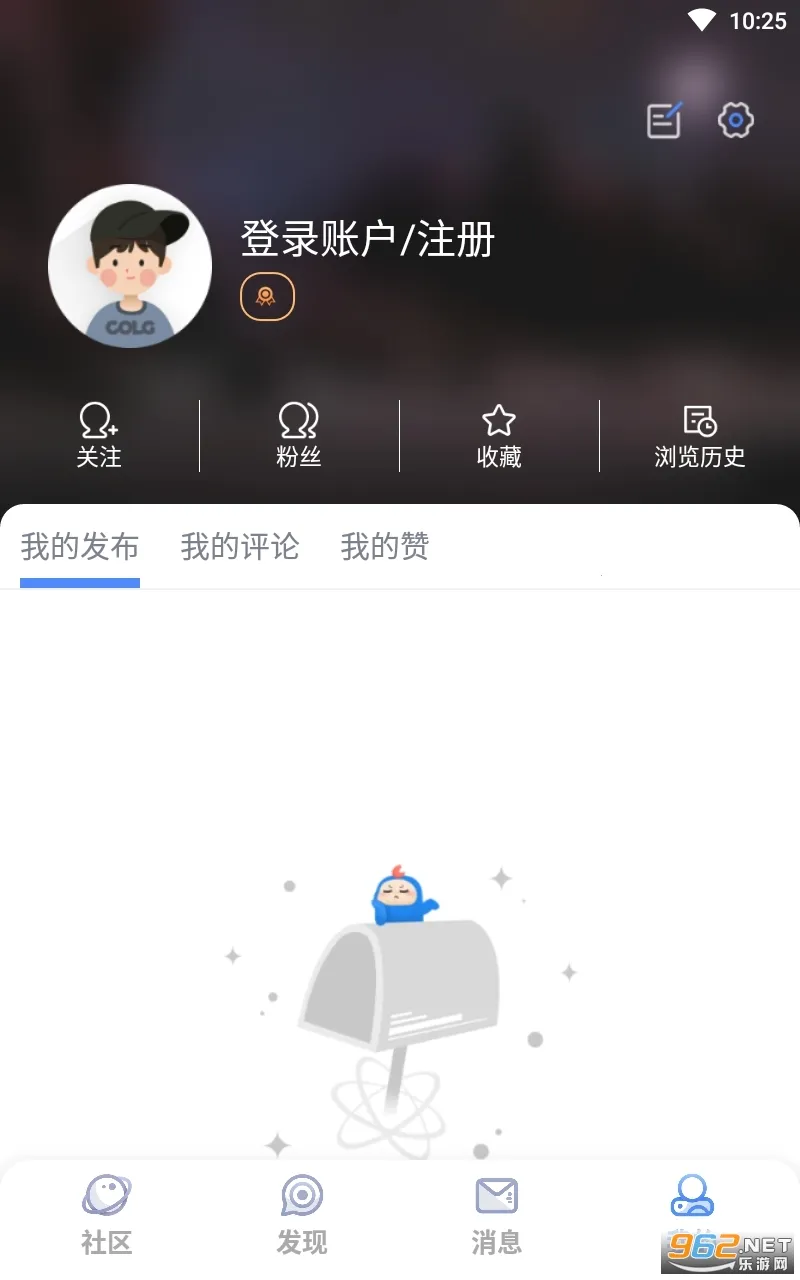Open the 粉丝 (Fans) section
This screenshot has width=800, height=1280.
point(298,434)
